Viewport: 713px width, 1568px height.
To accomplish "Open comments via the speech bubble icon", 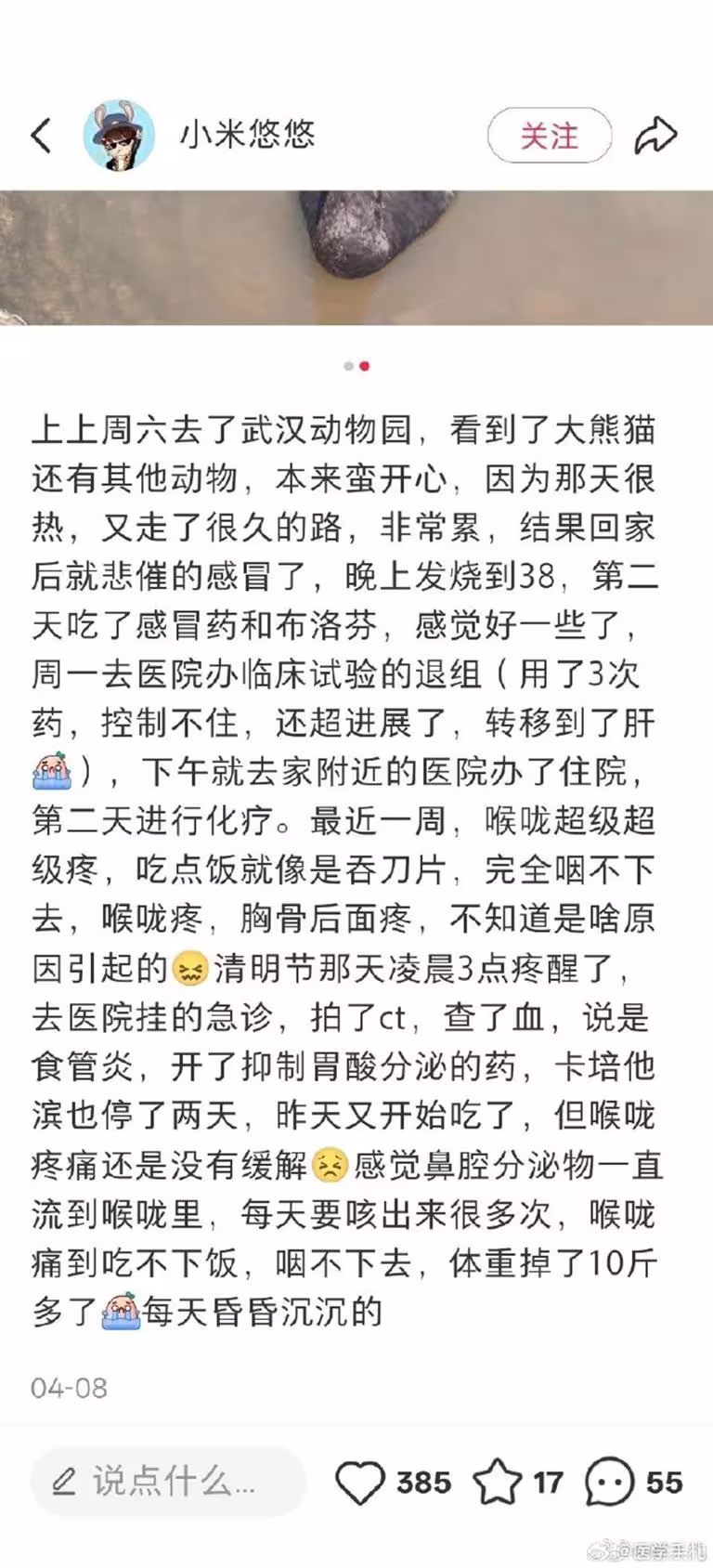I will (609, 1482).
